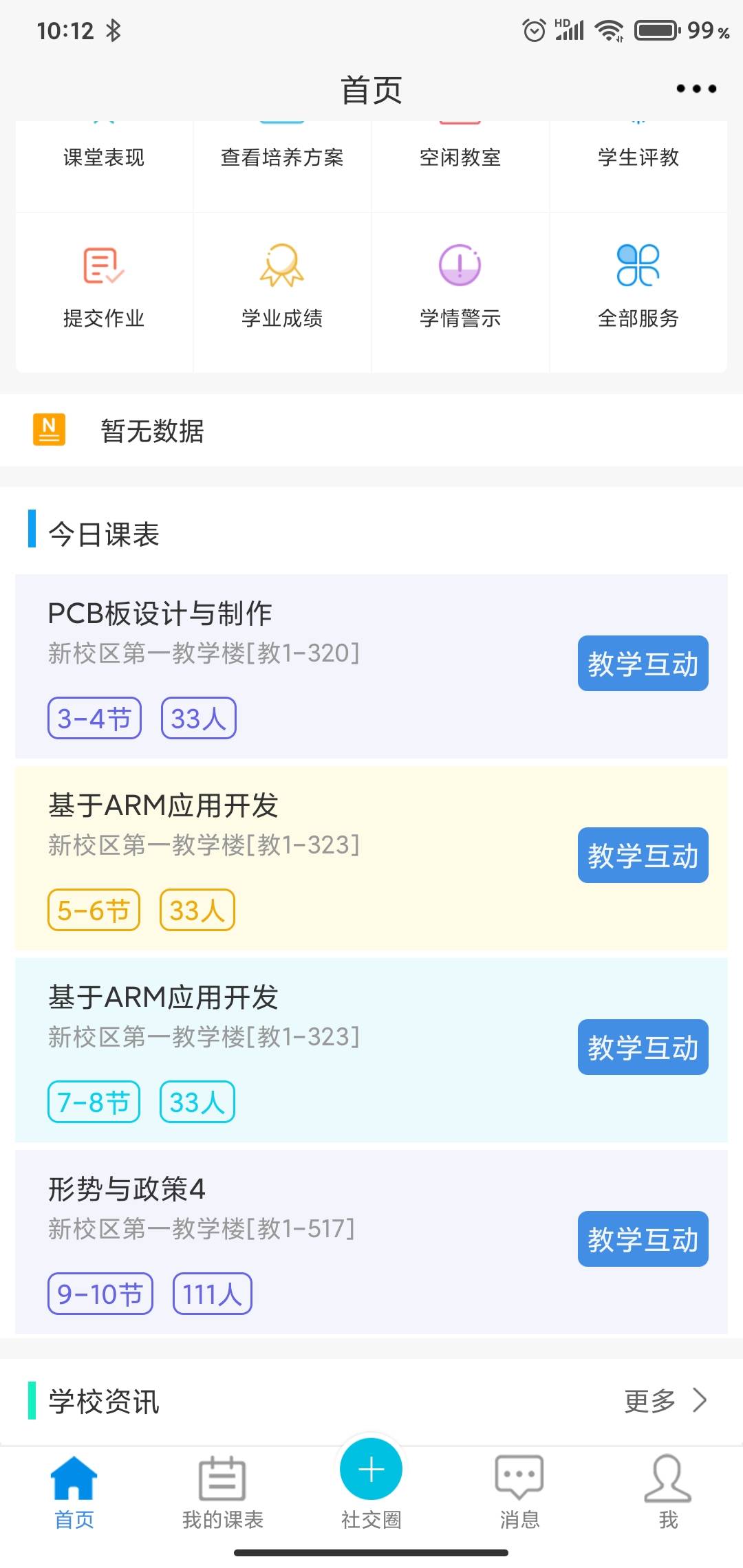Open 学生评教 student evaluation
The image size is (743, 1568).
tap(638, 157)
